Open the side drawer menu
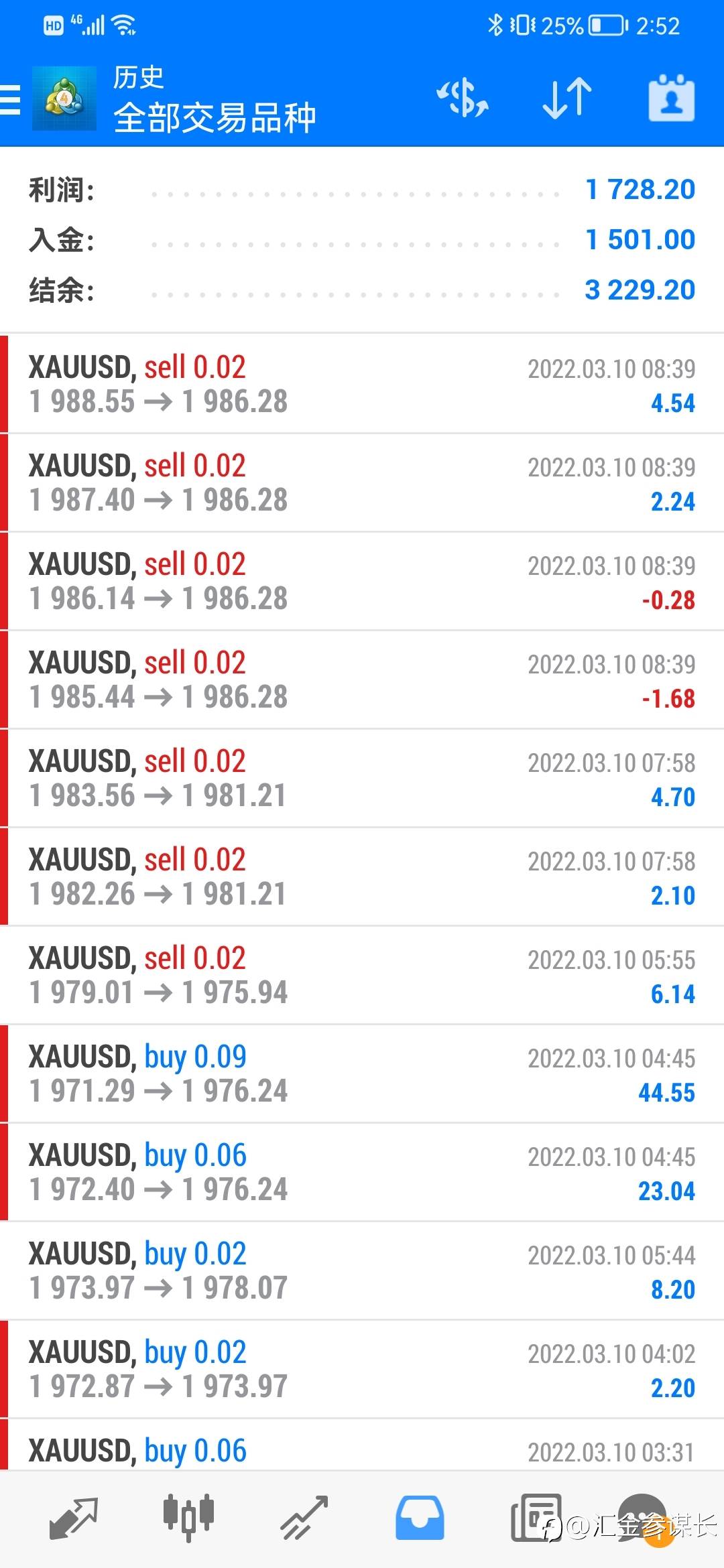The height and width of the screenshot is (1568, 724). (11, 99)
